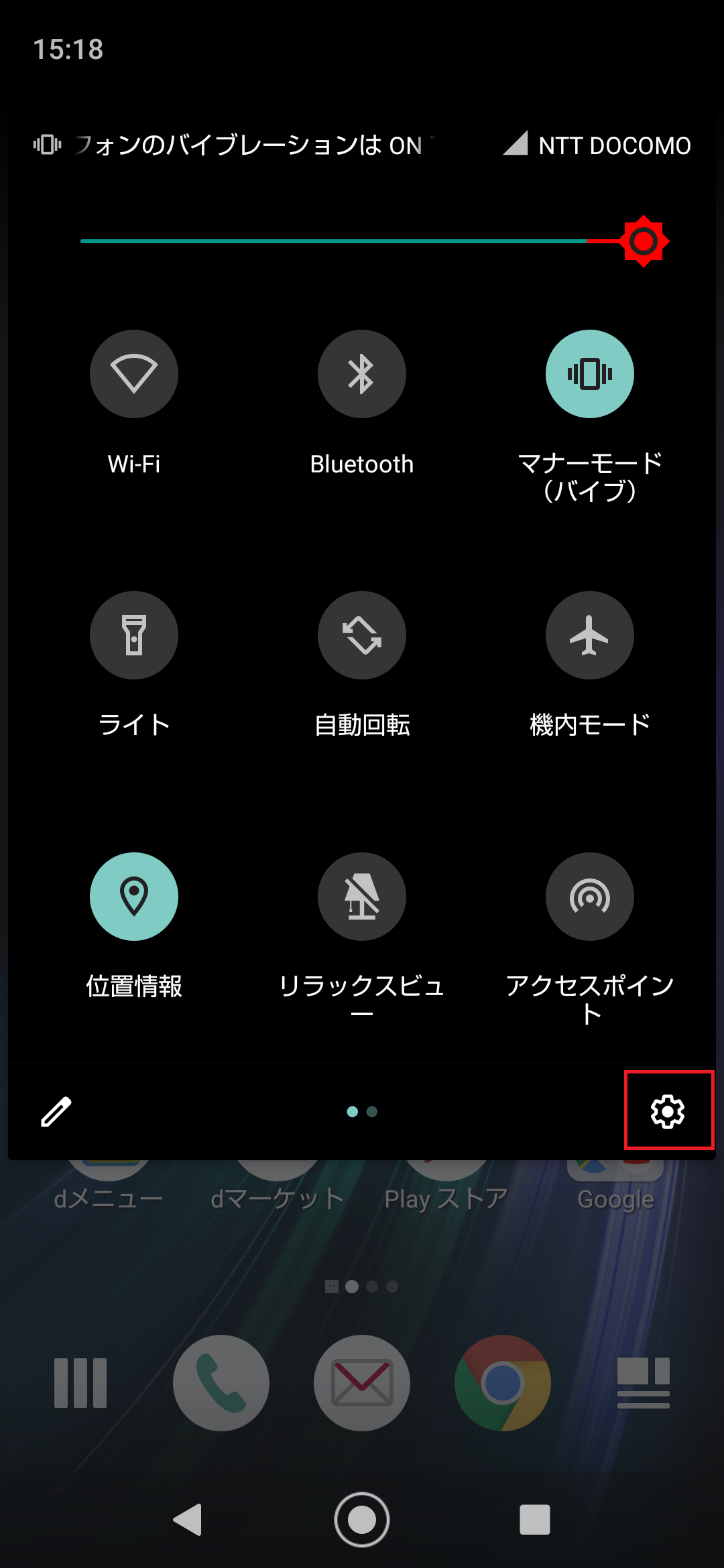Tap the home button in navigation bar

pos(362,1519)
